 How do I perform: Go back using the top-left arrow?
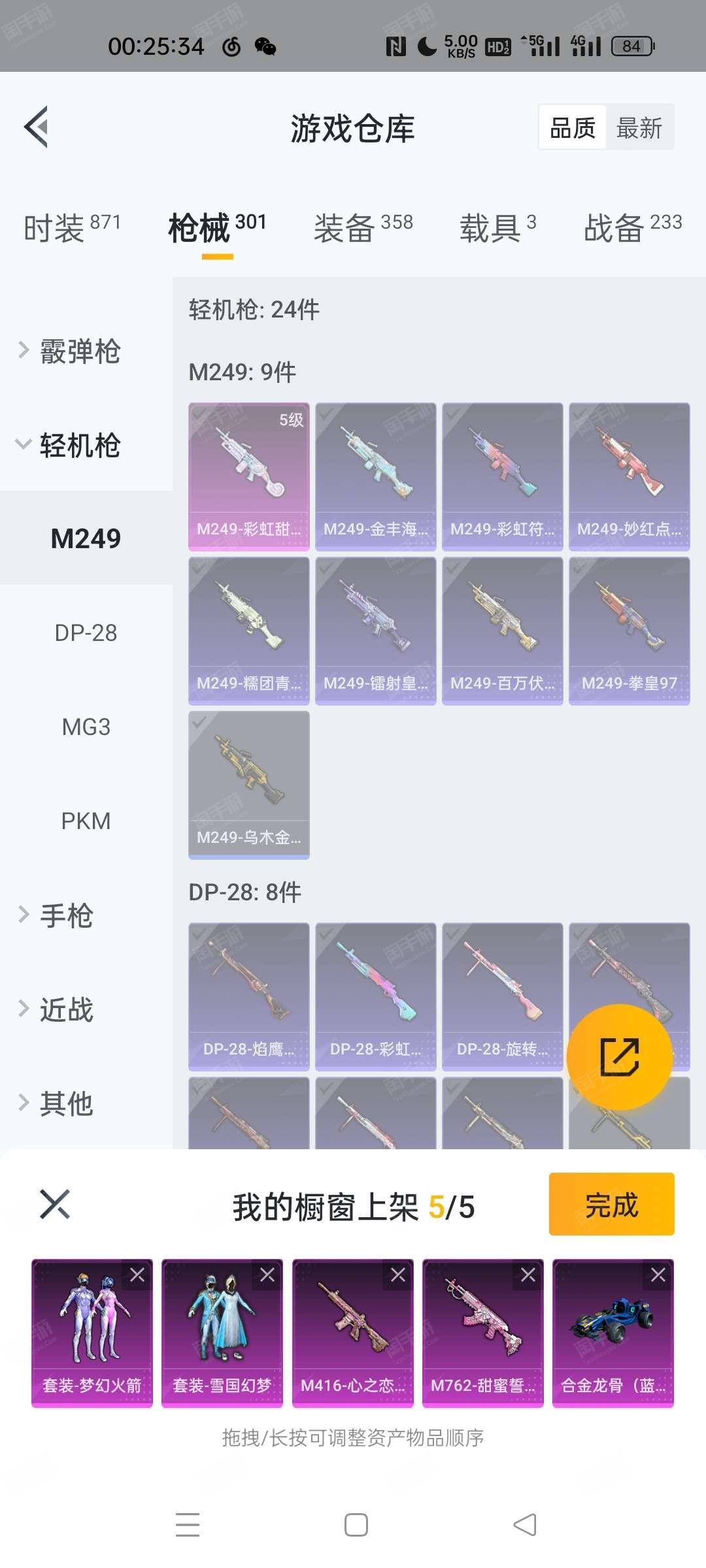click(37, 127)
